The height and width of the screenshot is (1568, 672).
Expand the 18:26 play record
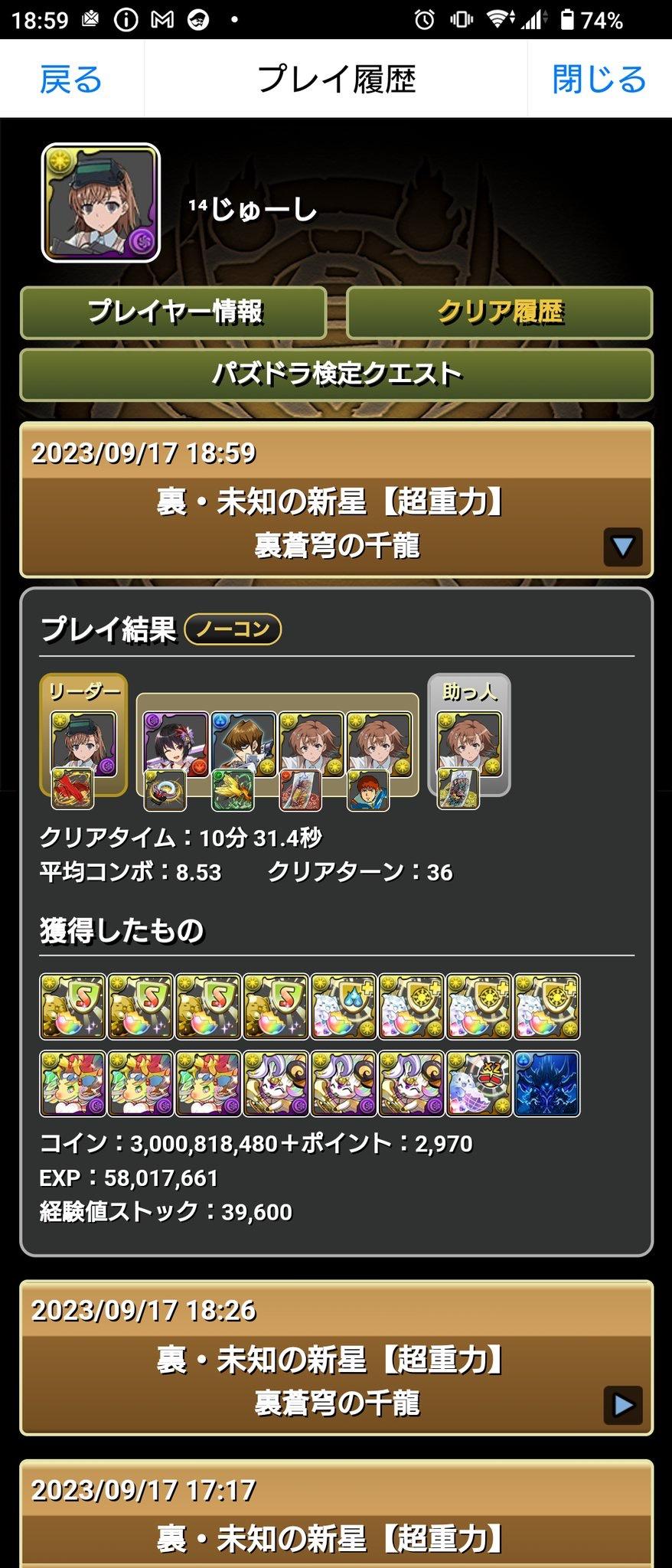[x=622, y=1404]
